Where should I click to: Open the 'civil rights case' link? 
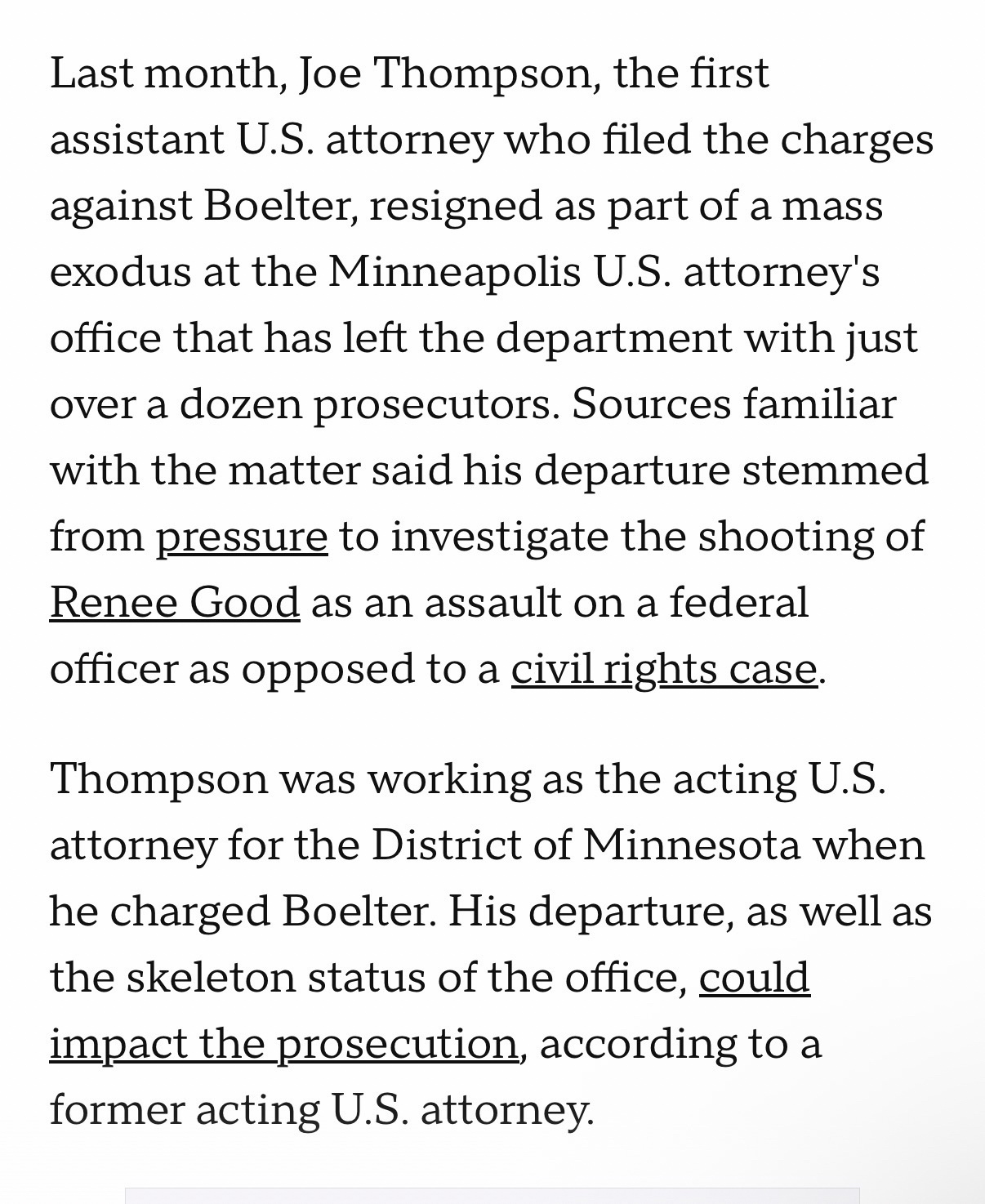663,670
